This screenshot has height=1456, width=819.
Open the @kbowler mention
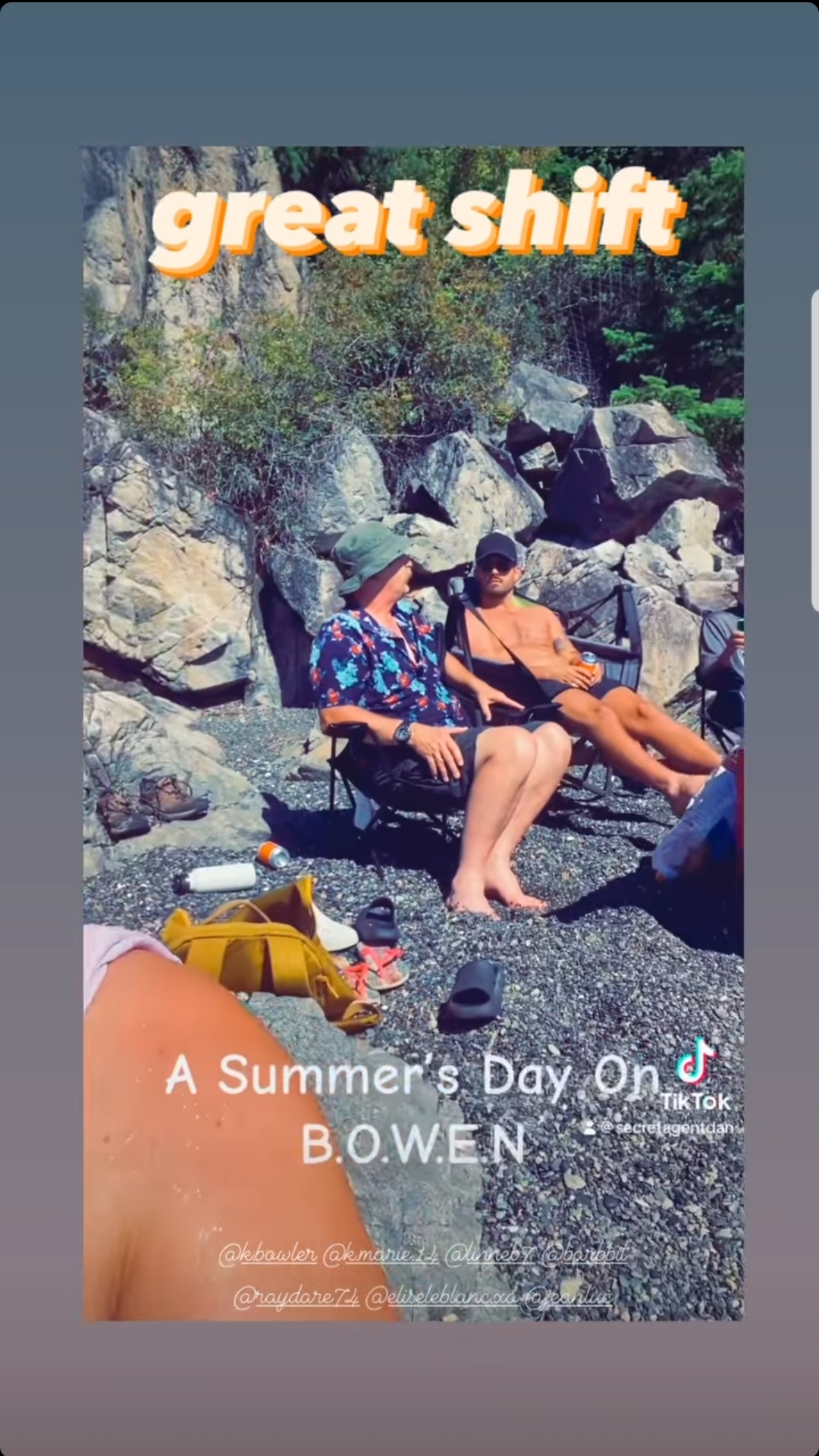coord(268,1254)
